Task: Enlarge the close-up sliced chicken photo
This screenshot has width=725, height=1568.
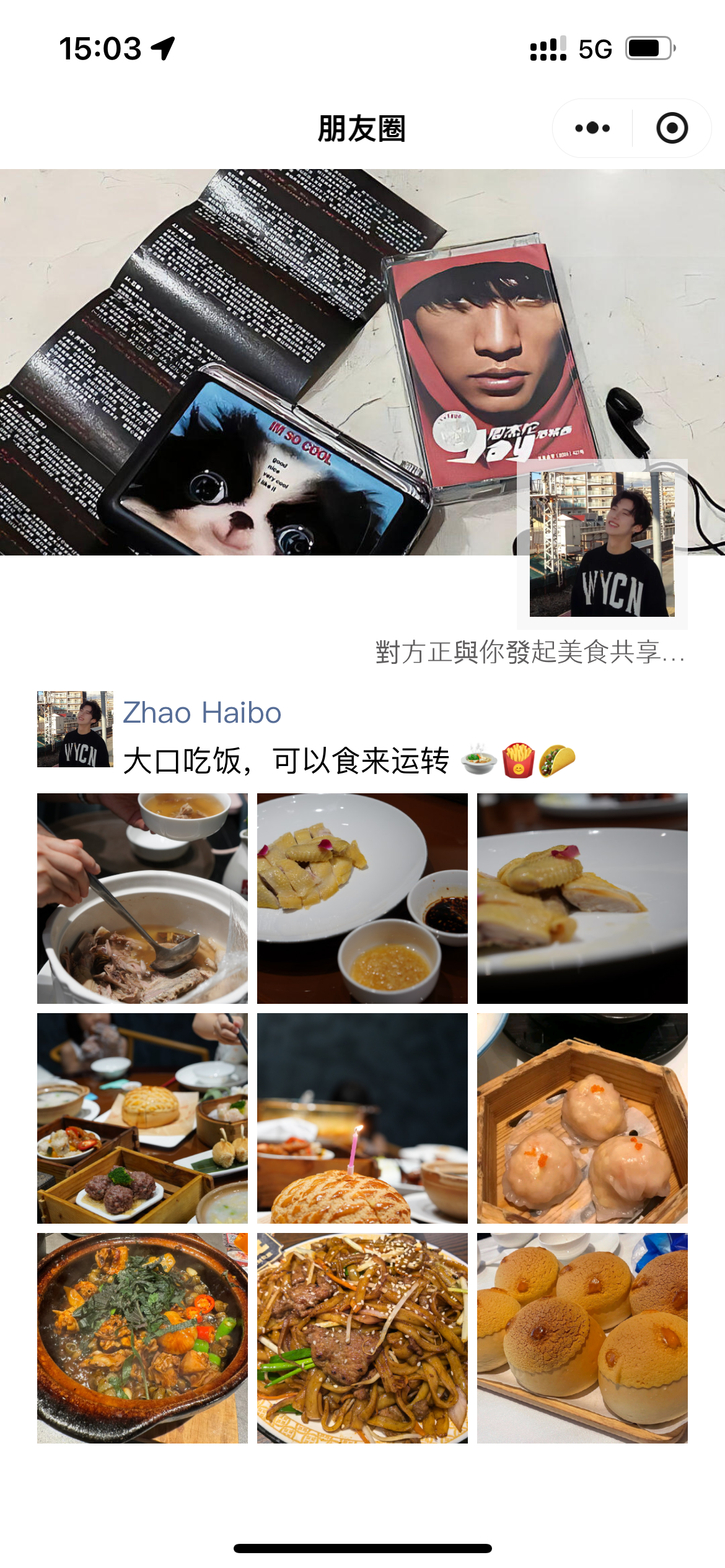Action: [x=582, y=898]
